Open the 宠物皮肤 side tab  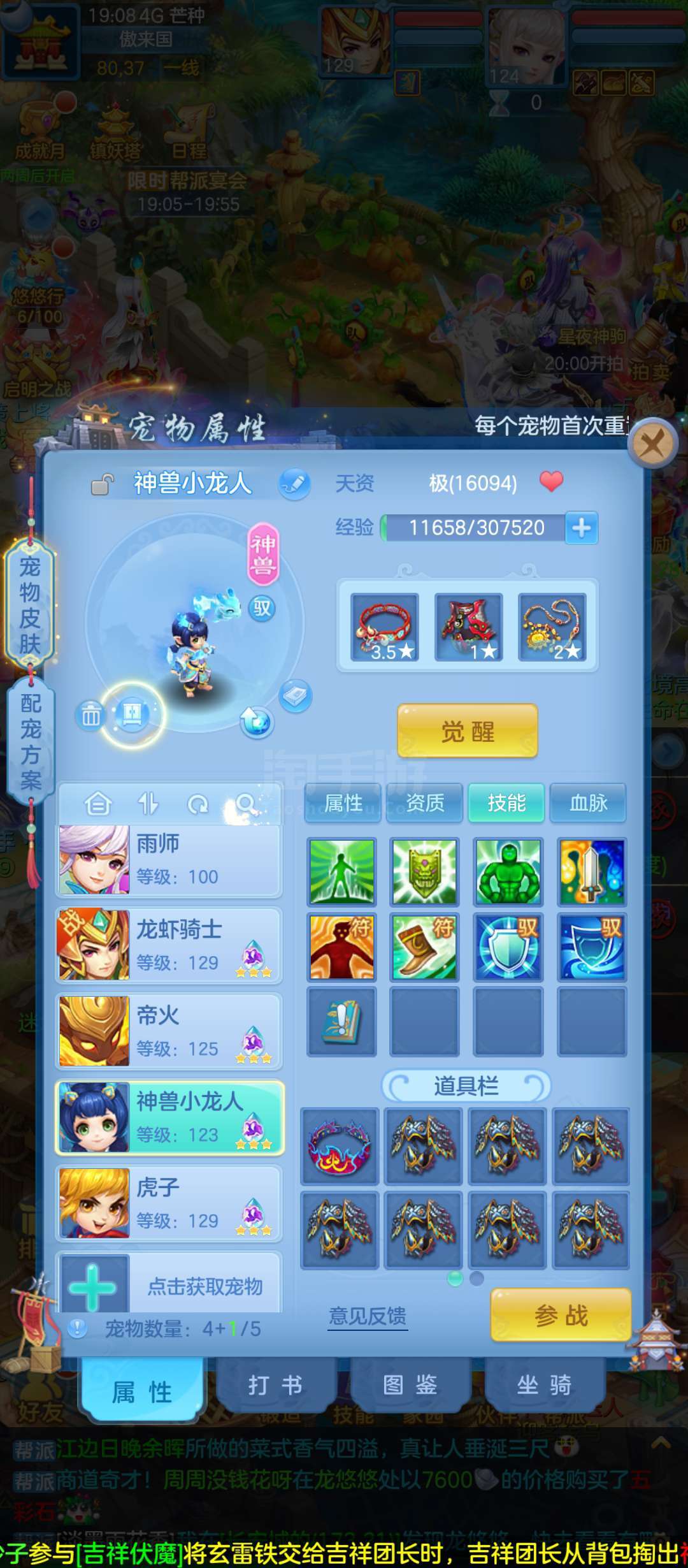[30, 604]
